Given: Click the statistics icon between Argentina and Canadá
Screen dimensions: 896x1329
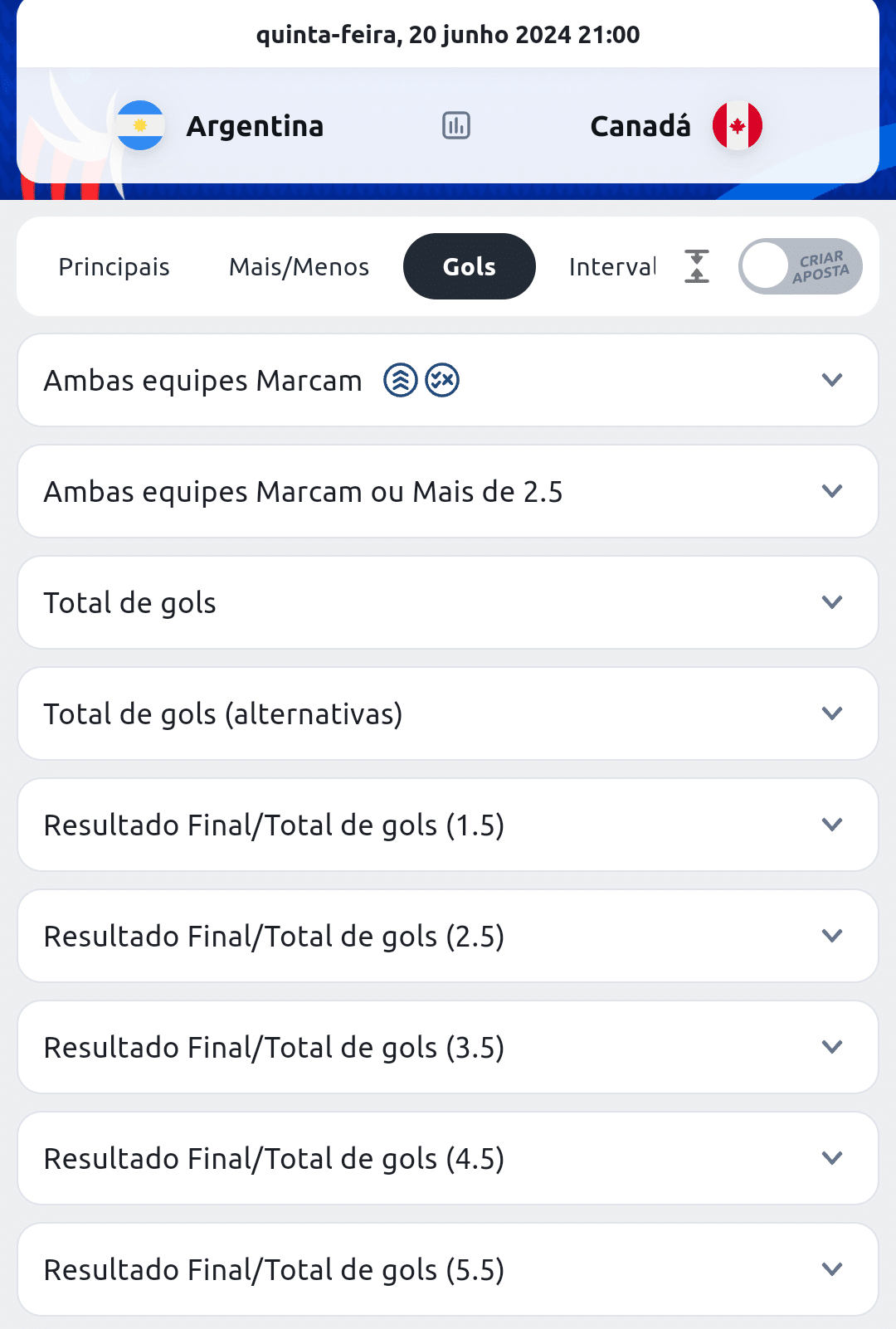Looking at the screenshot, I should 455,125.
